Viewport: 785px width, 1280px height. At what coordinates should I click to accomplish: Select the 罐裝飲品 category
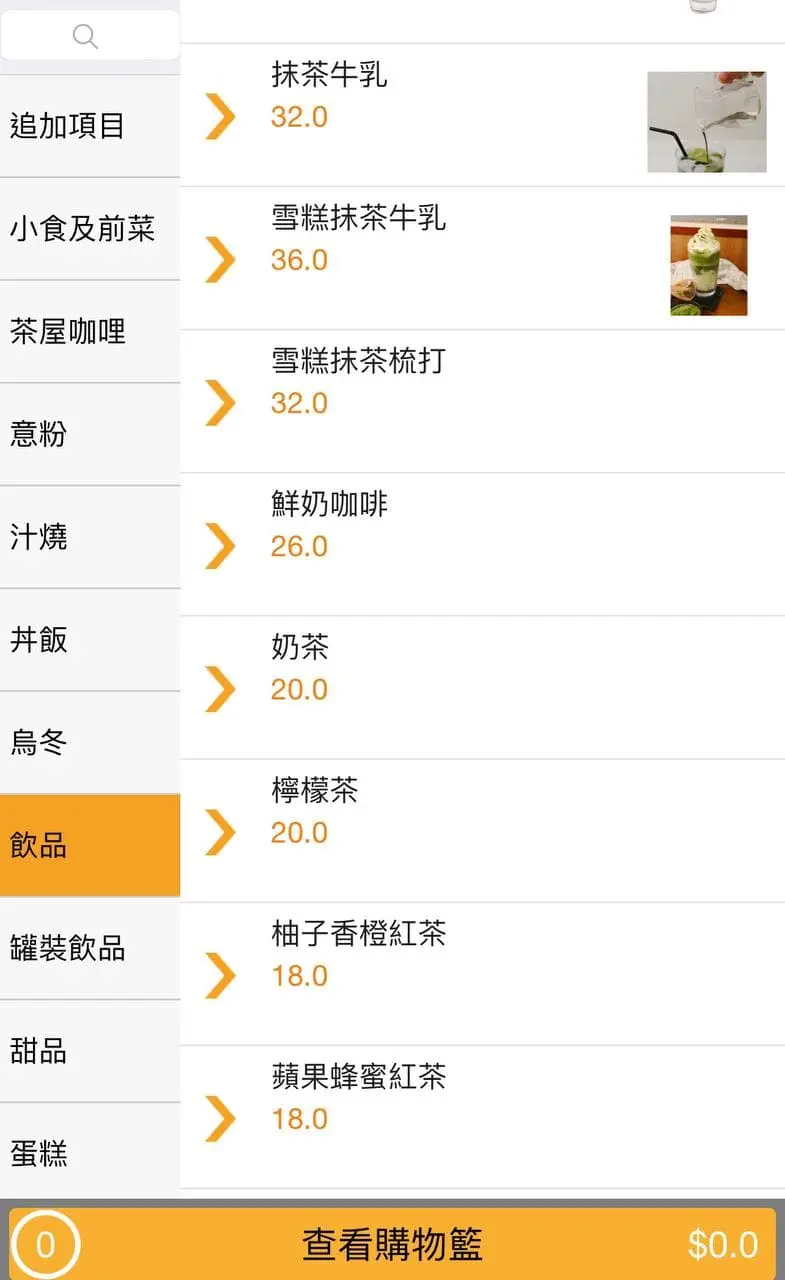[x=89, y=948]
